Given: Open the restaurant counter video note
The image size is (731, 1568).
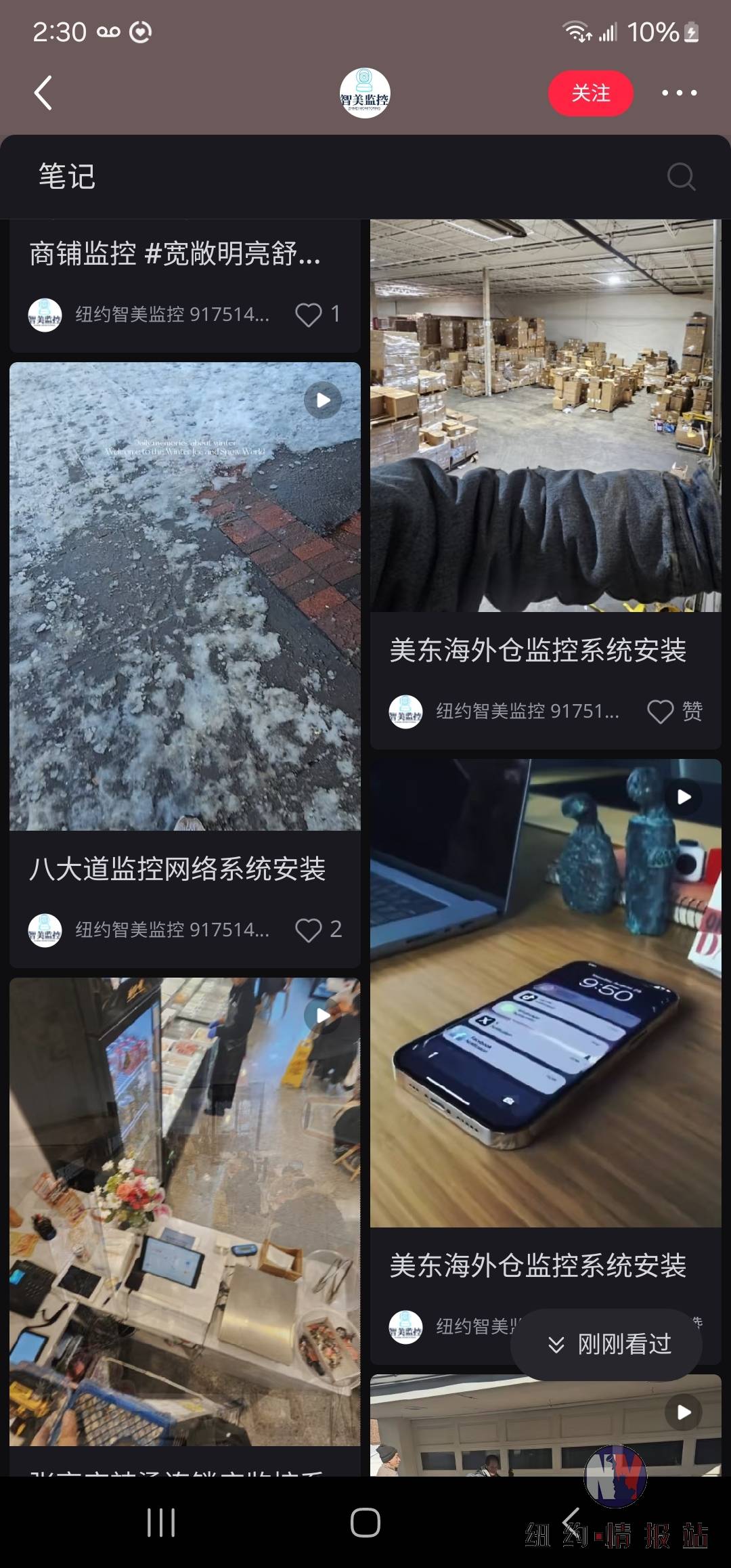Looking at the screenshot, I should pos(185,1211).
